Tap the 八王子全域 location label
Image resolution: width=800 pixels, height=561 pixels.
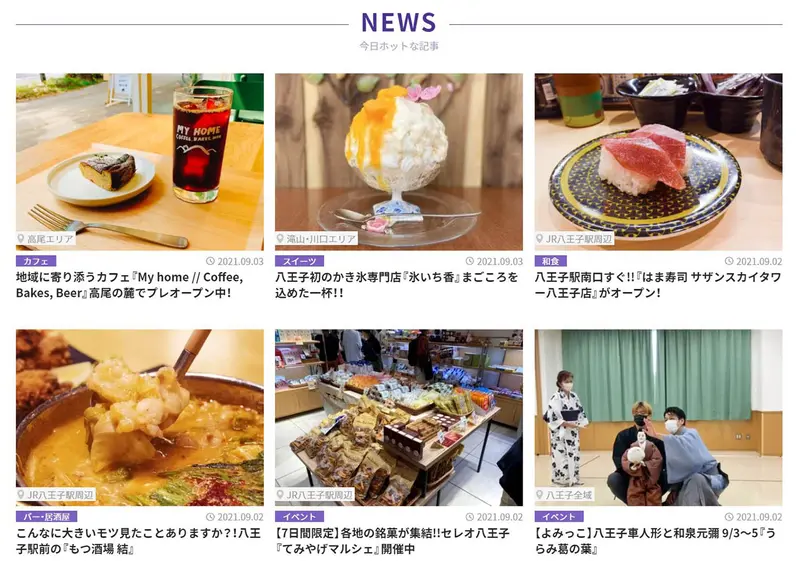click(x=569, y=495)
